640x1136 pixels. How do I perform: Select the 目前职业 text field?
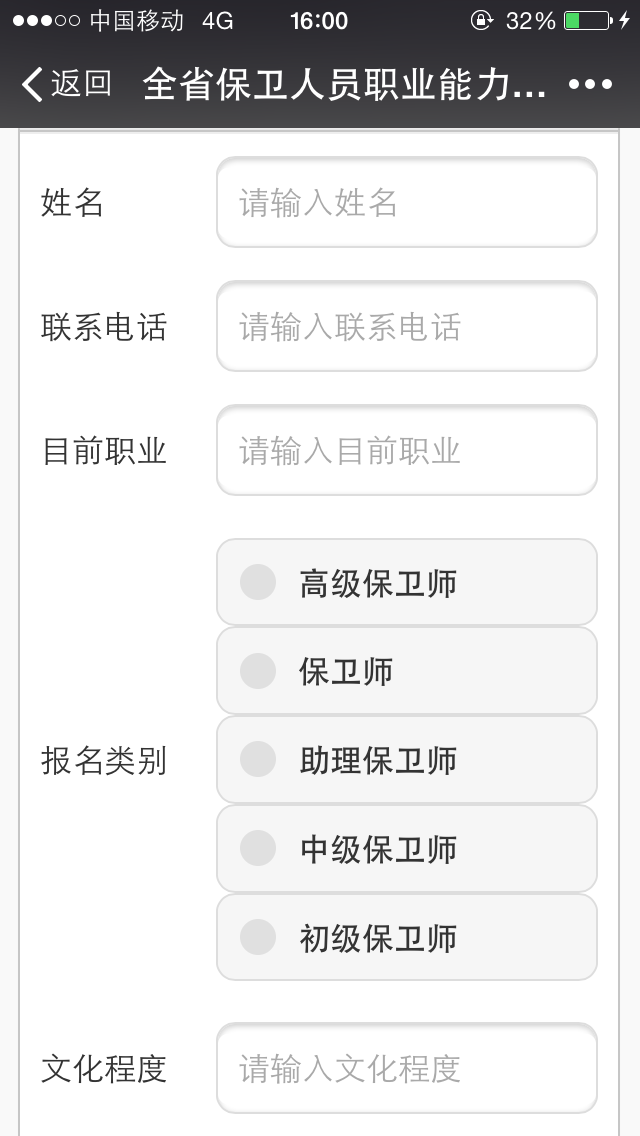pos(407,450)
